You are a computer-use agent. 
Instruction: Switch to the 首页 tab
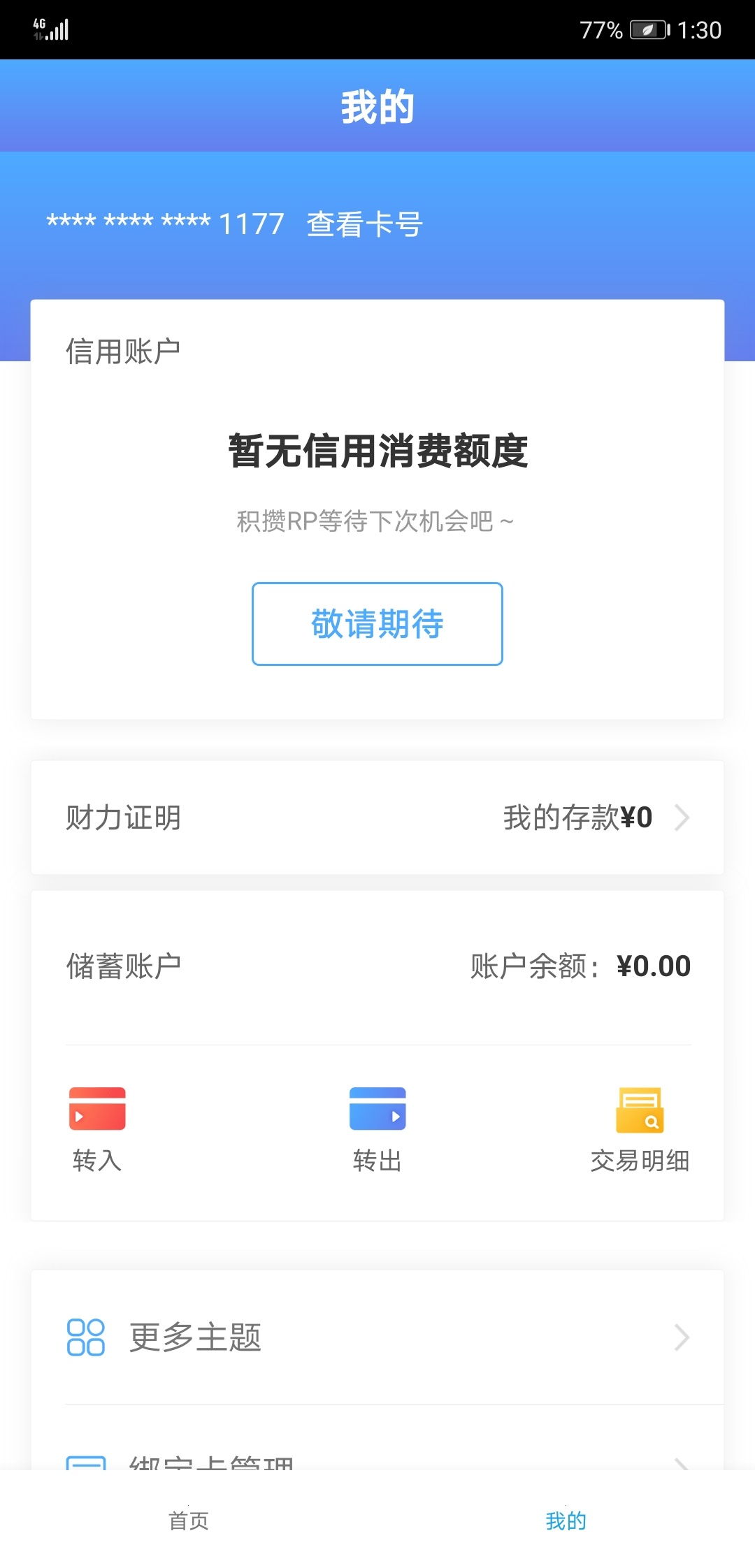click(189, 1520)
